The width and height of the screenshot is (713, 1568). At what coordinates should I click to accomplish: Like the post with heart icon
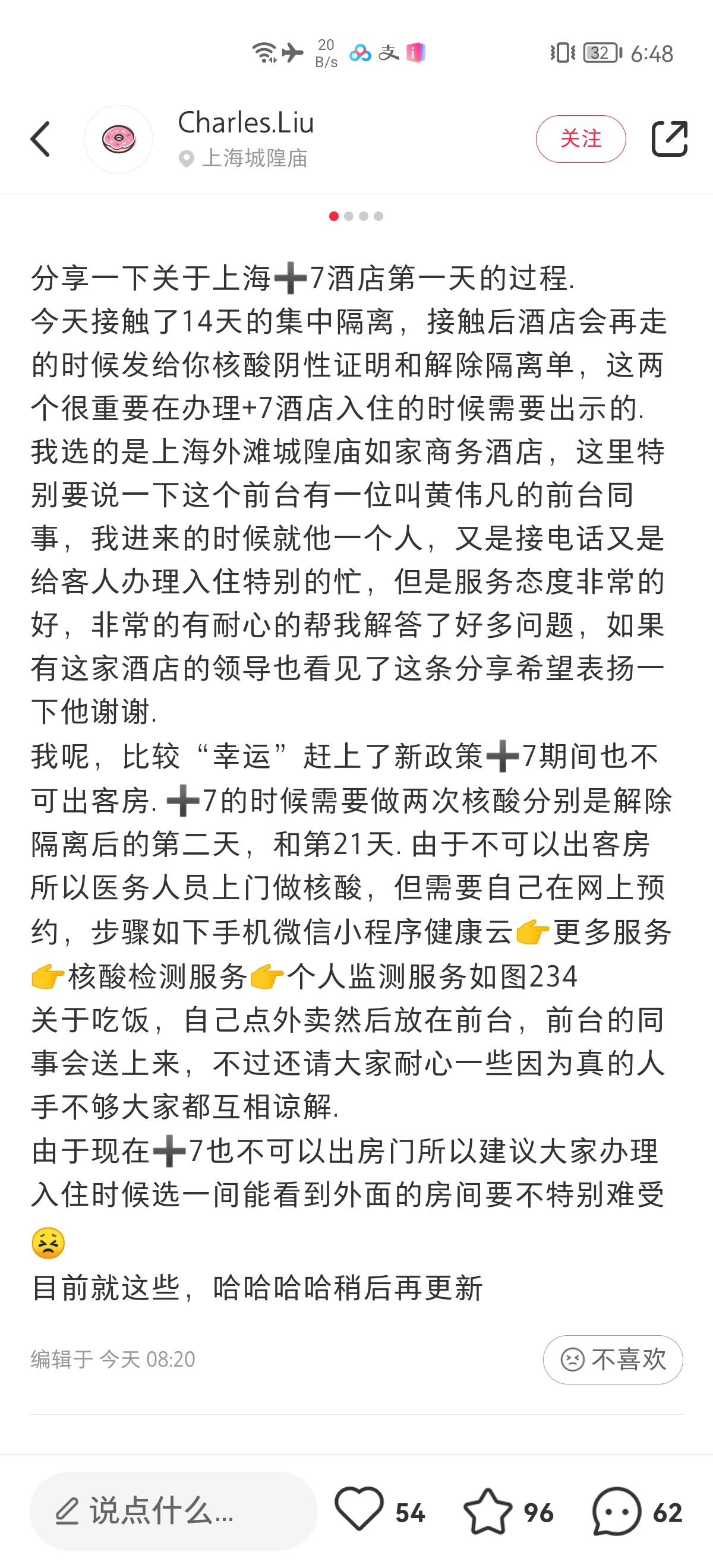point(359,1510)
